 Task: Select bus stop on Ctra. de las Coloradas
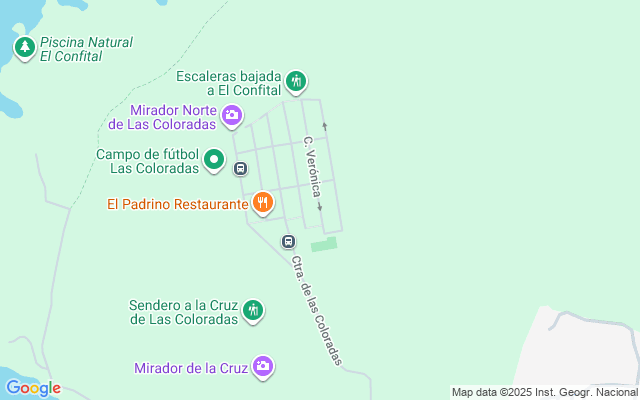[288, 241]
